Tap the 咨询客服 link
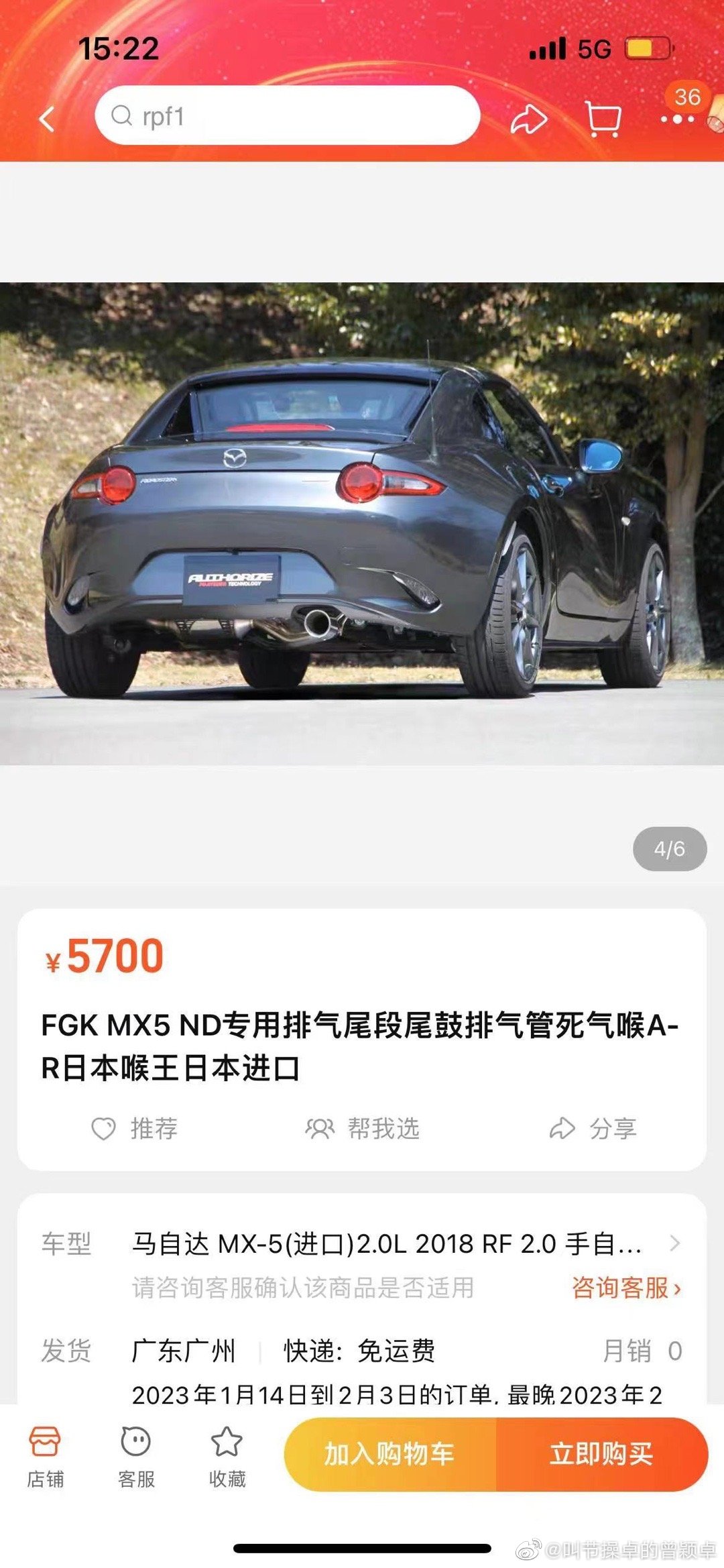This screenshot has width=724, height=1568. 626,1288
